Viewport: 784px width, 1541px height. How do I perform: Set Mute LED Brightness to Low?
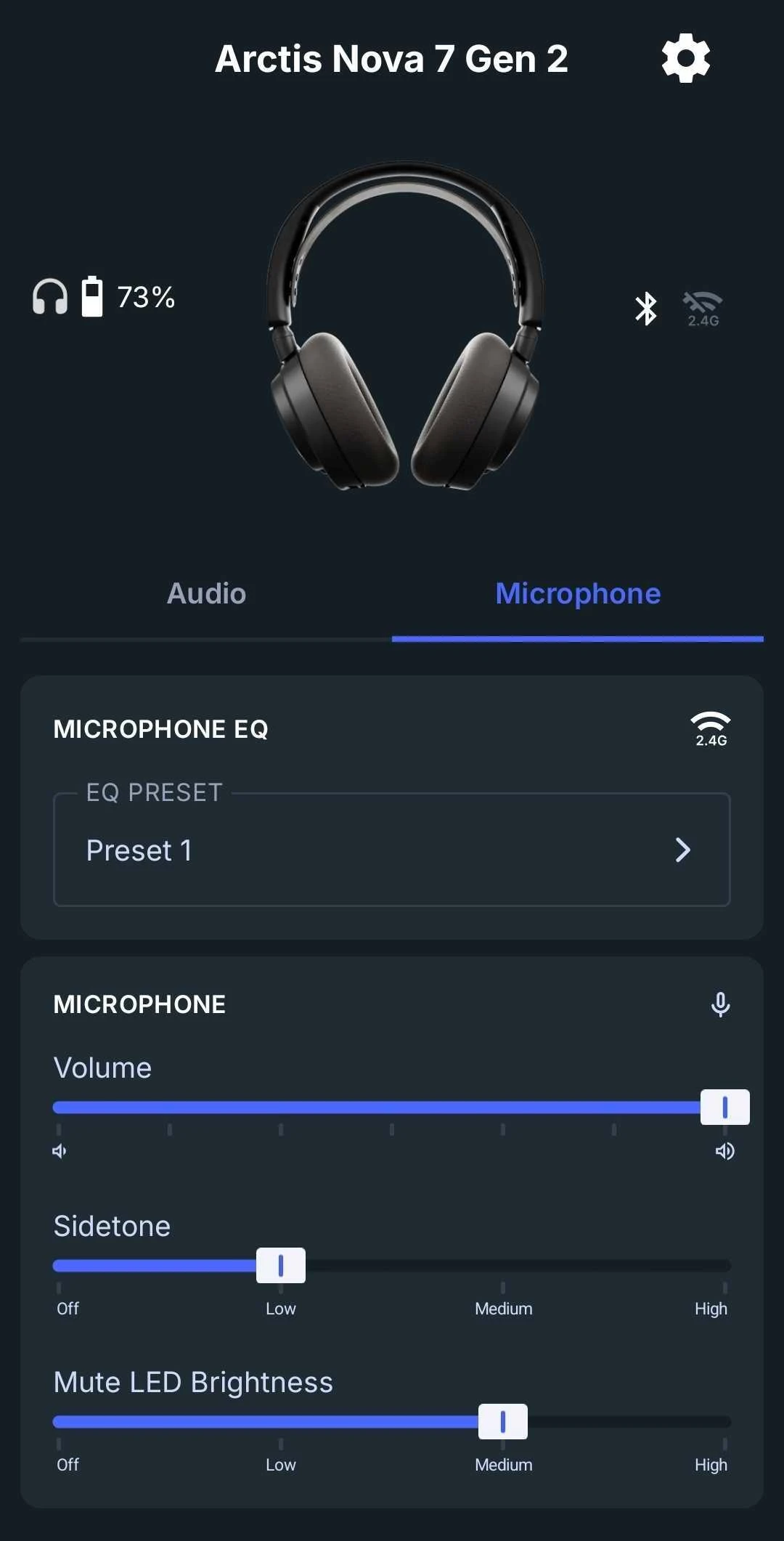[x=281, y=1422]
